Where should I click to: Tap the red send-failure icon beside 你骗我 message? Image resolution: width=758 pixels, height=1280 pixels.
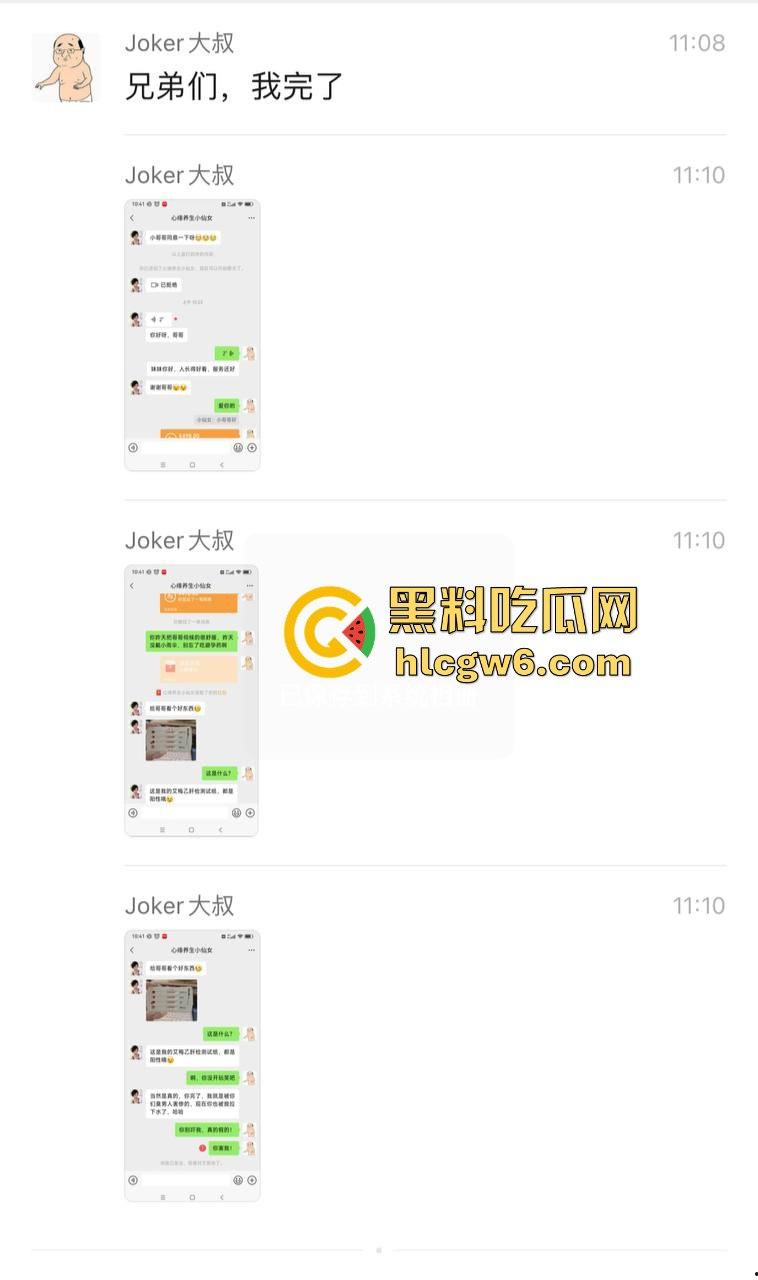(202, 1148)
